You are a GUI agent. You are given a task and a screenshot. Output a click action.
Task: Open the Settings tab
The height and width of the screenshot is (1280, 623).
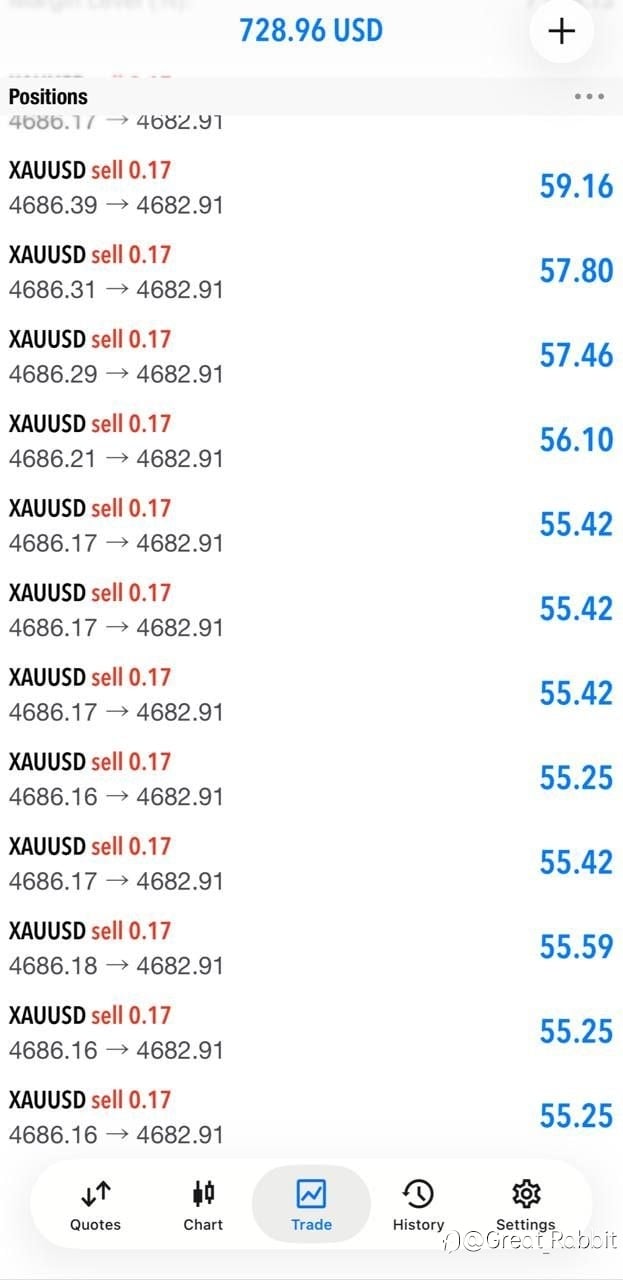click(x=526, y=1204)
